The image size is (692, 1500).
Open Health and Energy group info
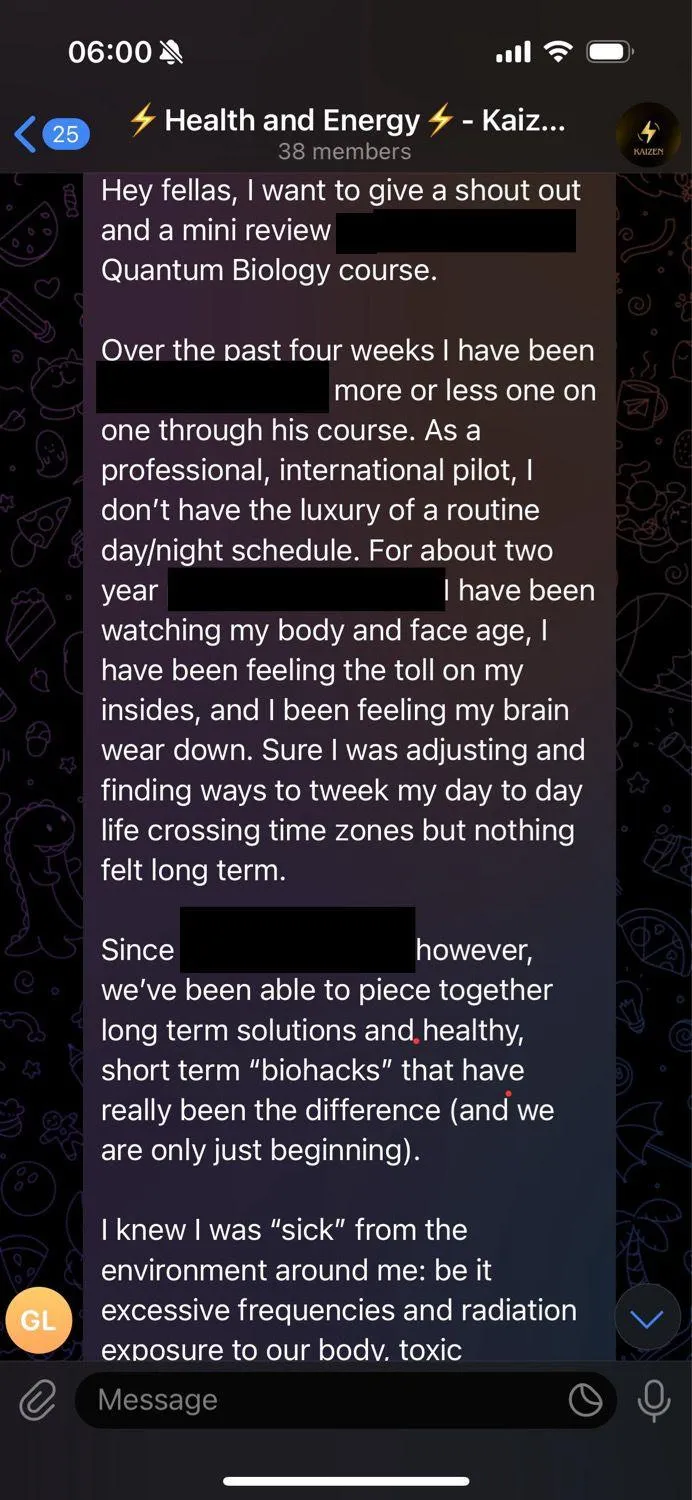tap(345, 134)
